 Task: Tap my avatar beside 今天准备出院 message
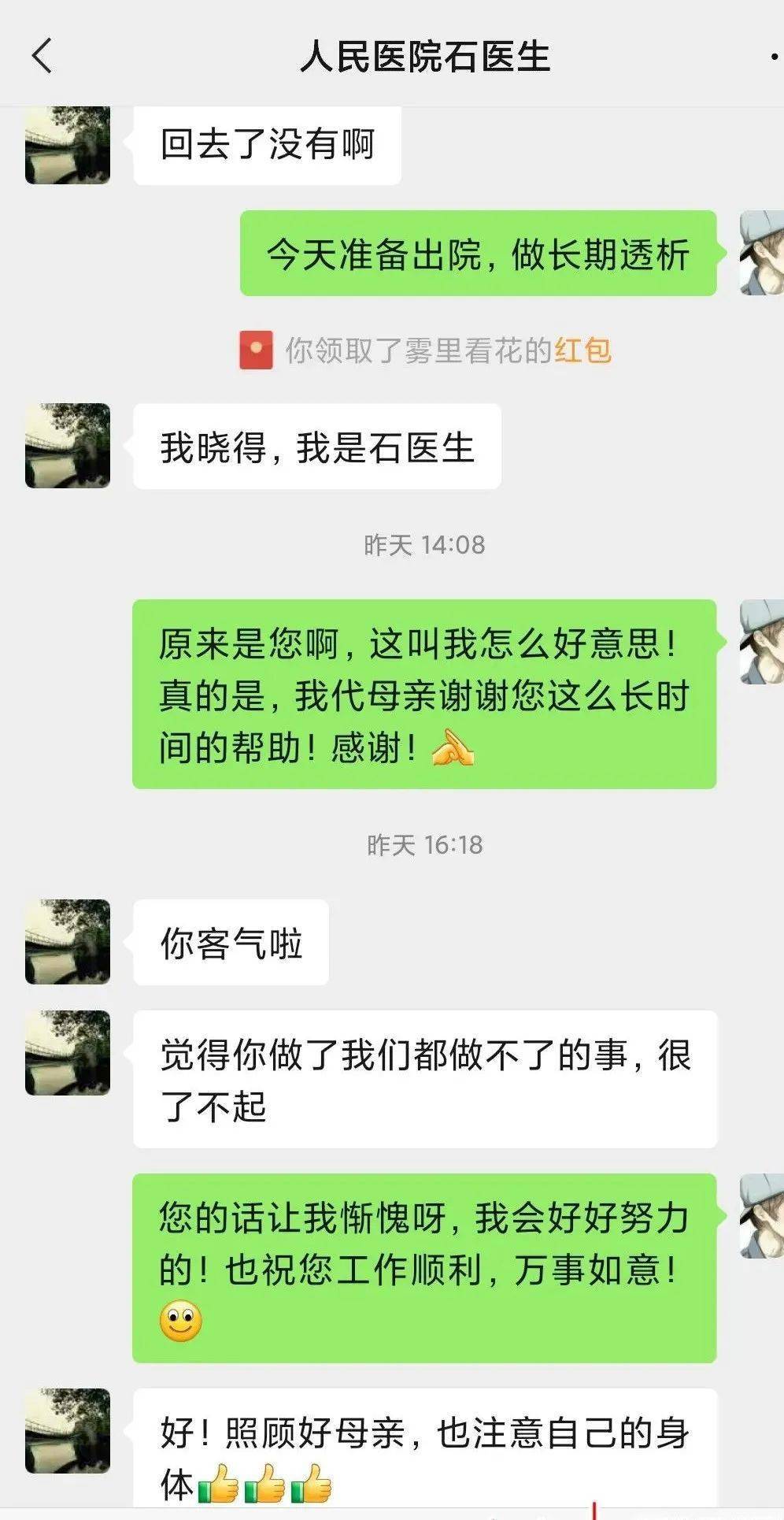pyautogui.click(x=762, y=253)
